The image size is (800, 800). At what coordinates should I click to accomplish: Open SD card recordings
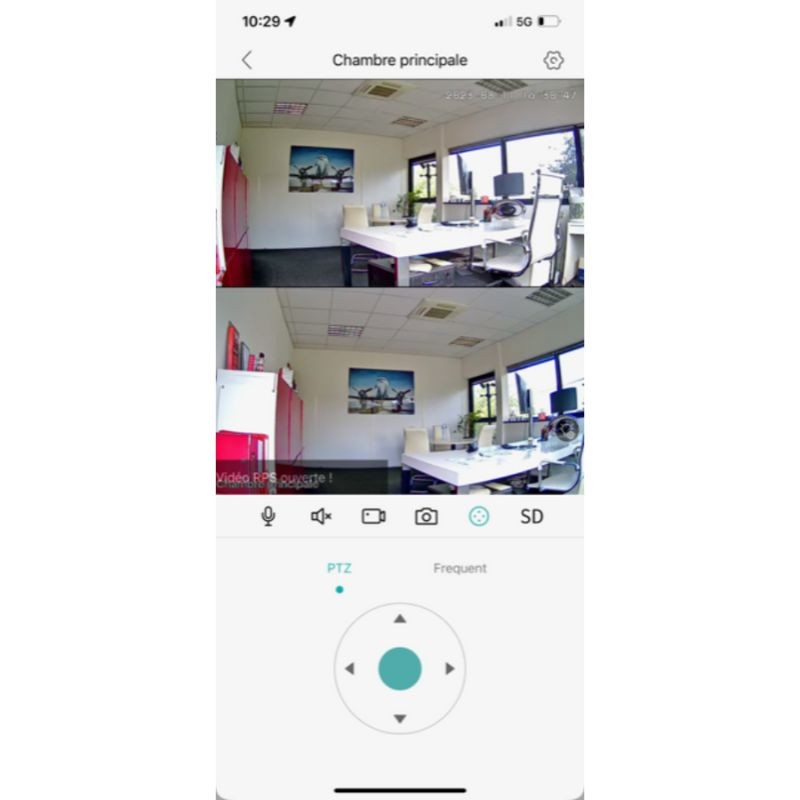(531, 516)
